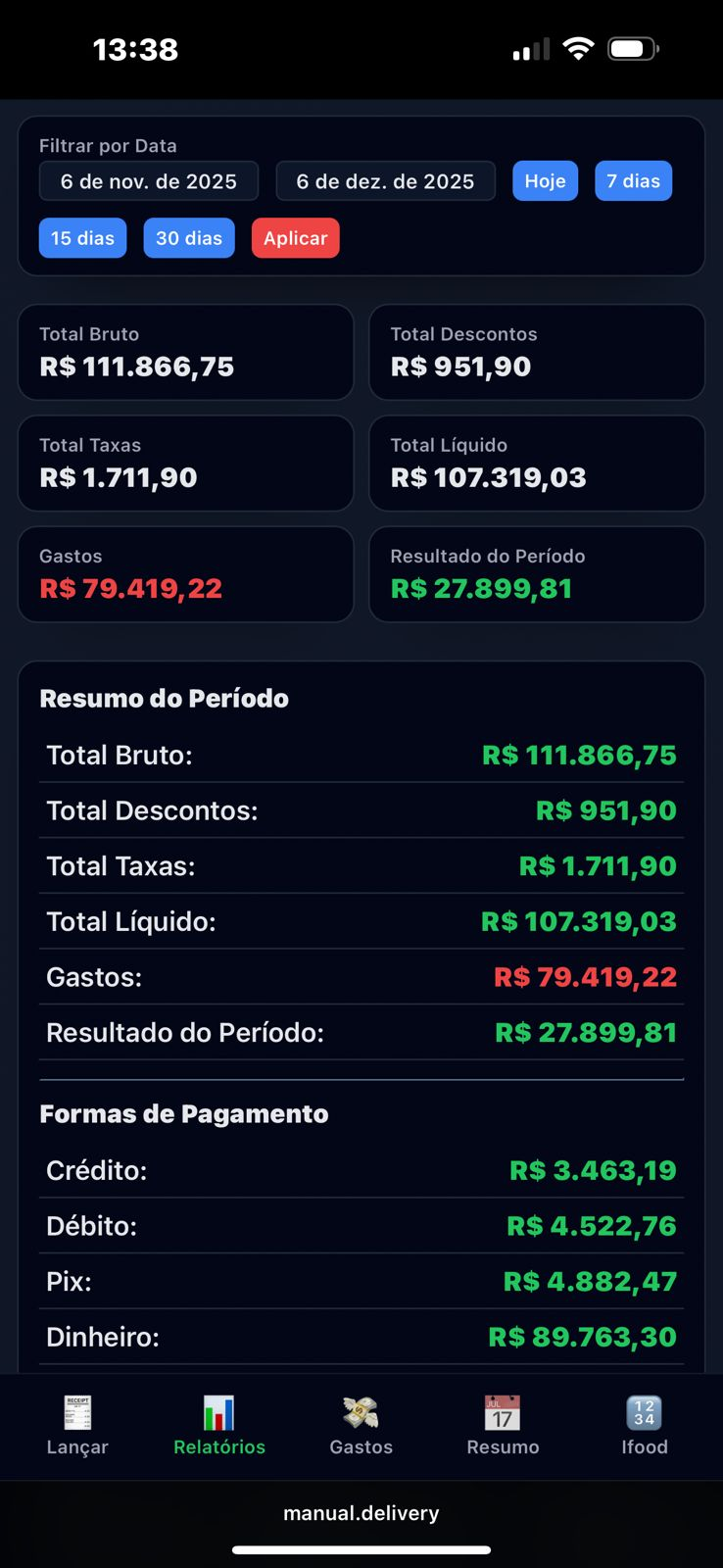Select the Resultado do Período card
The image size is (723, 1568).
[536, 574]
